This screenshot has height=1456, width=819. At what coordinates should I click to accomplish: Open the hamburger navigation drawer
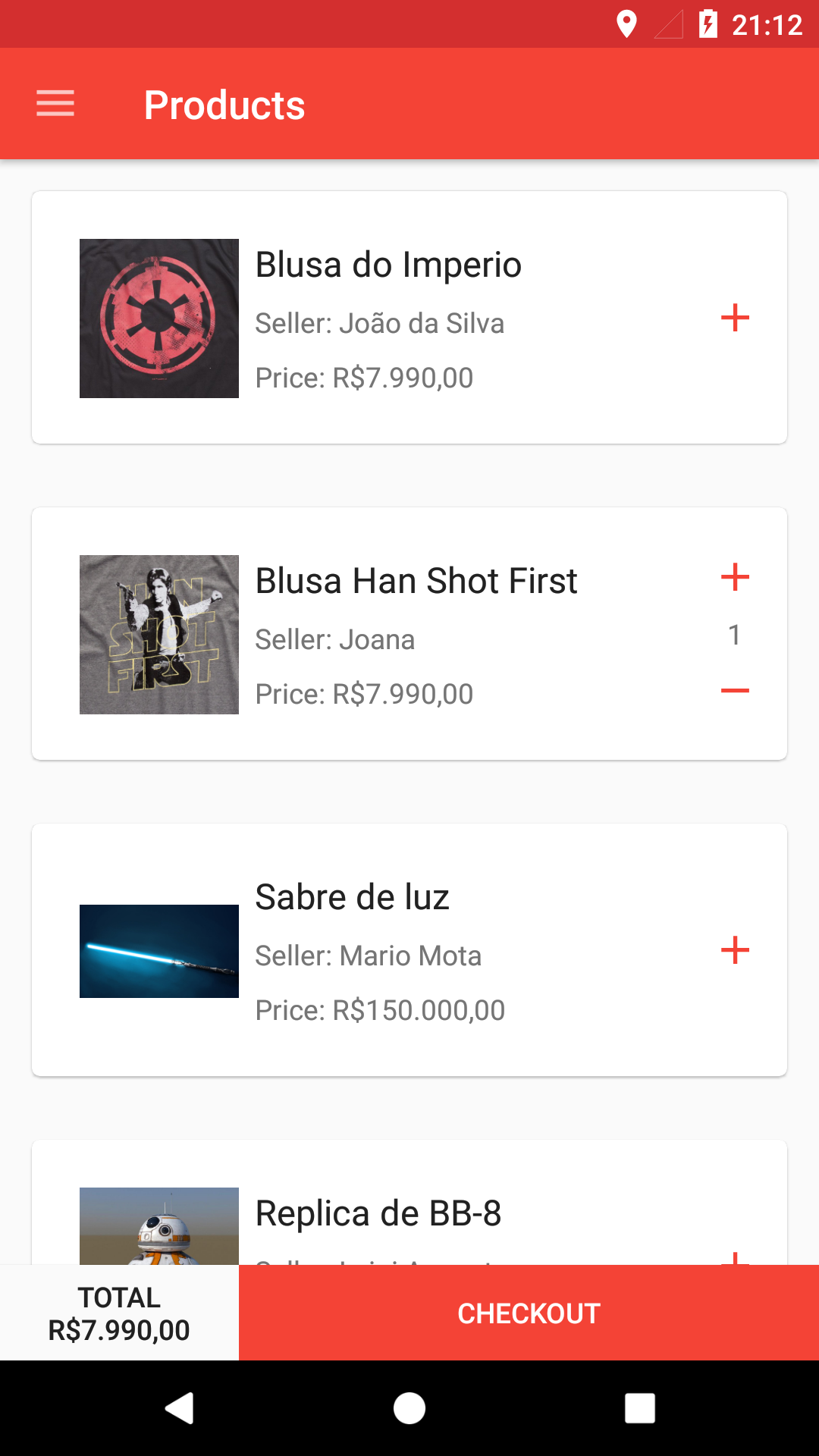point(55,104)
